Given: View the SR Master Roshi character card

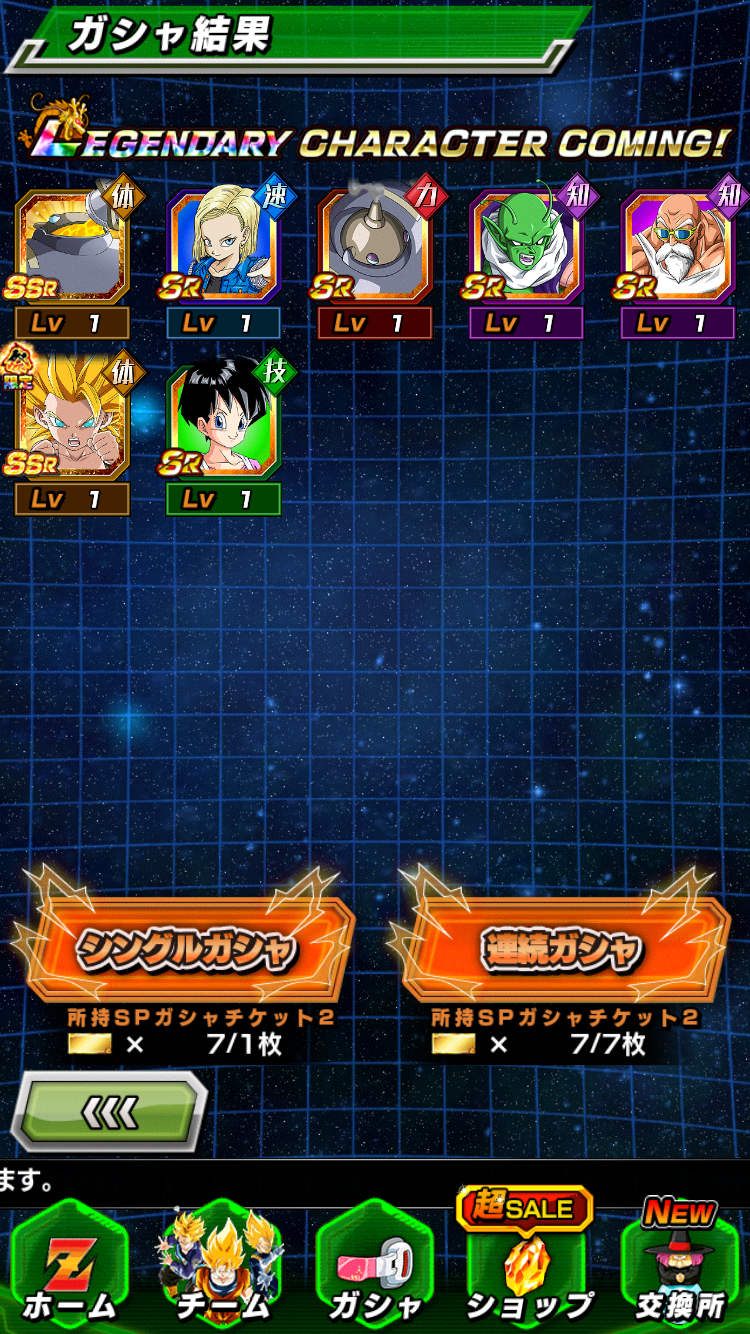Looking at the screenshot, I should pyautogui.click(x=678, y=260).
